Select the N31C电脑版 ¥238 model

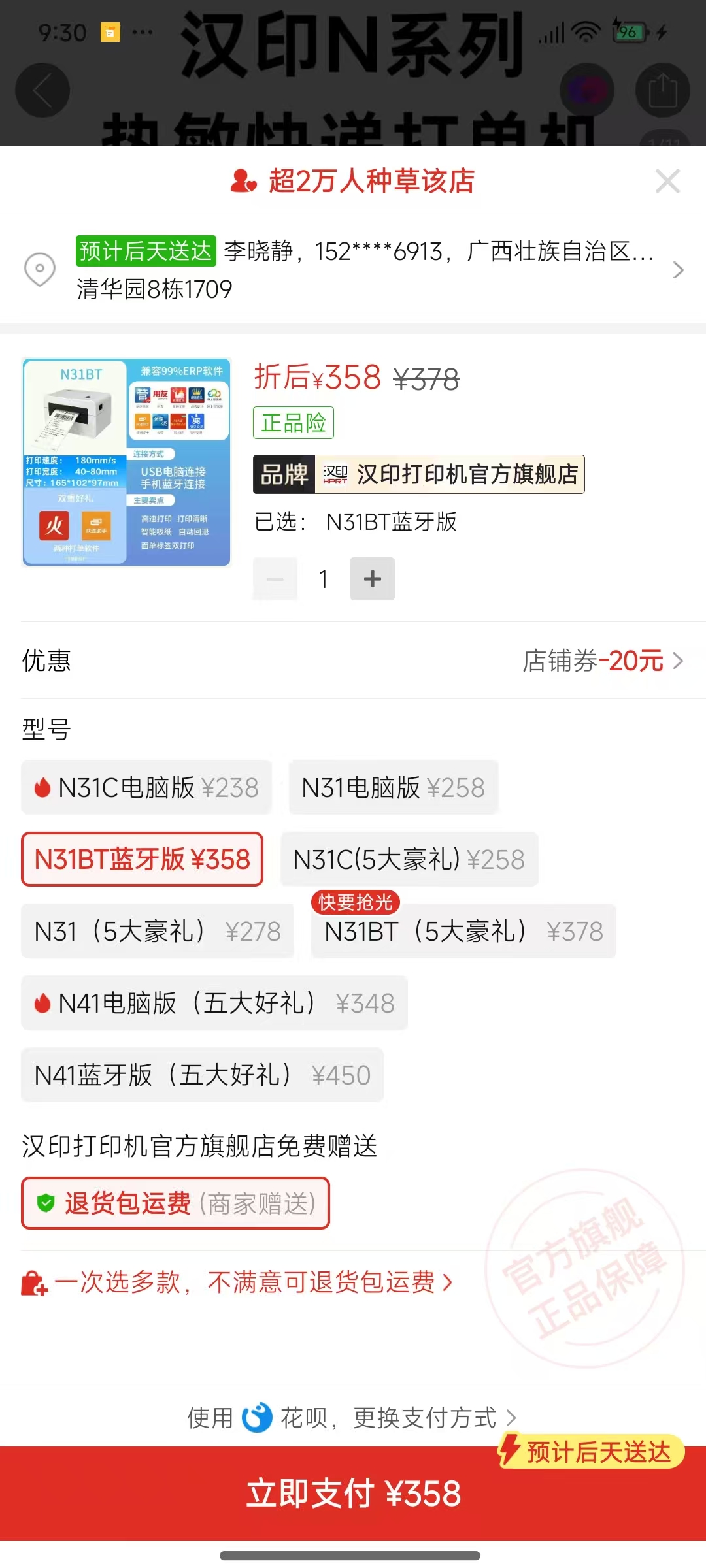[x=146, y=787]
